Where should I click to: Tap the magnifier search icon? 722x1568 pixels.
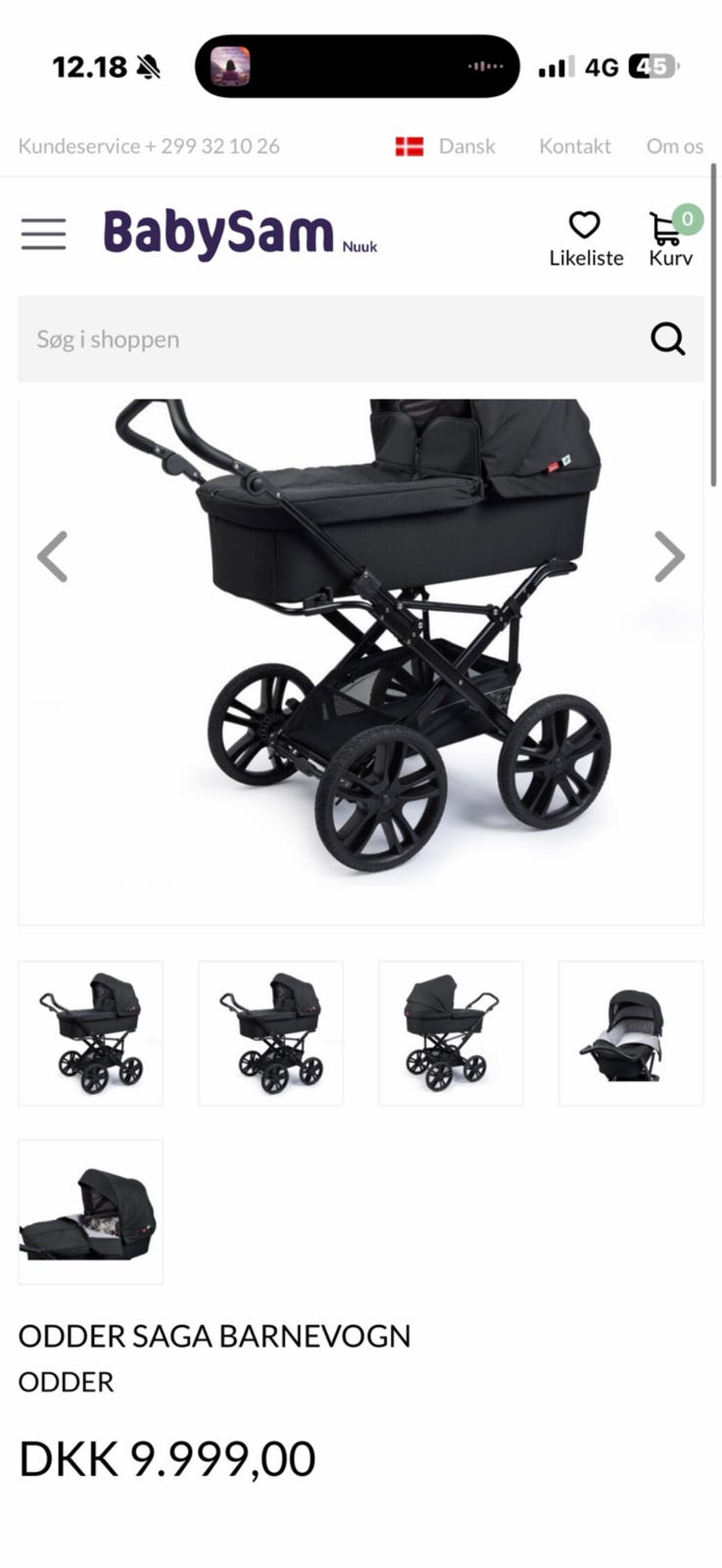coord(668,339)
